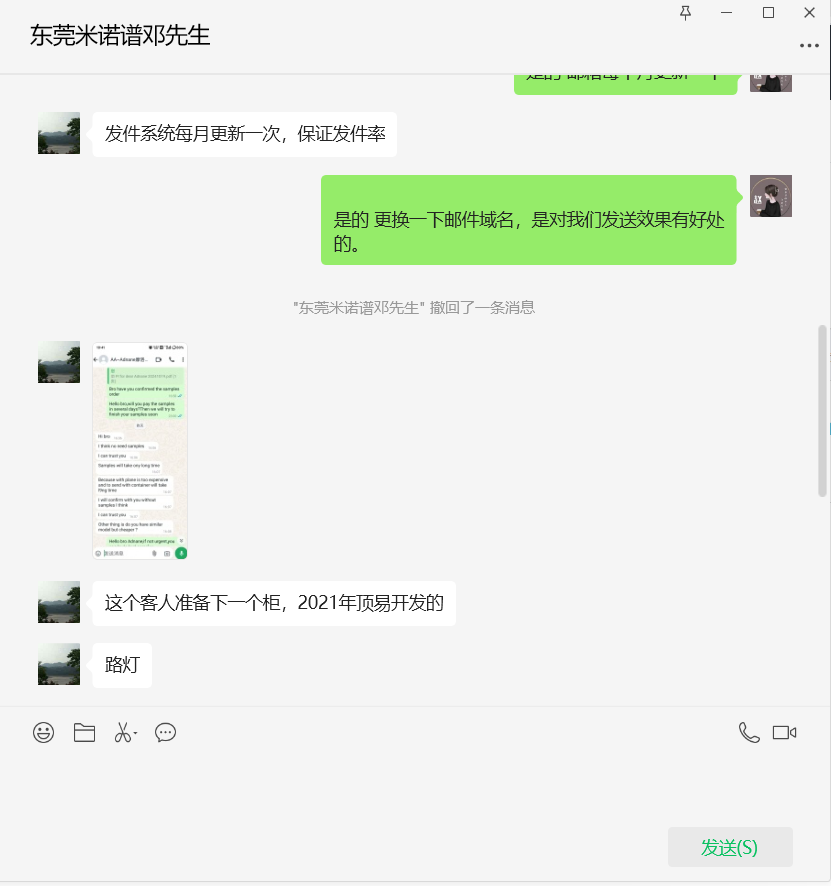
Task: Pin the chat window on top
Action: pyautogui.click(x=686, y=13)
